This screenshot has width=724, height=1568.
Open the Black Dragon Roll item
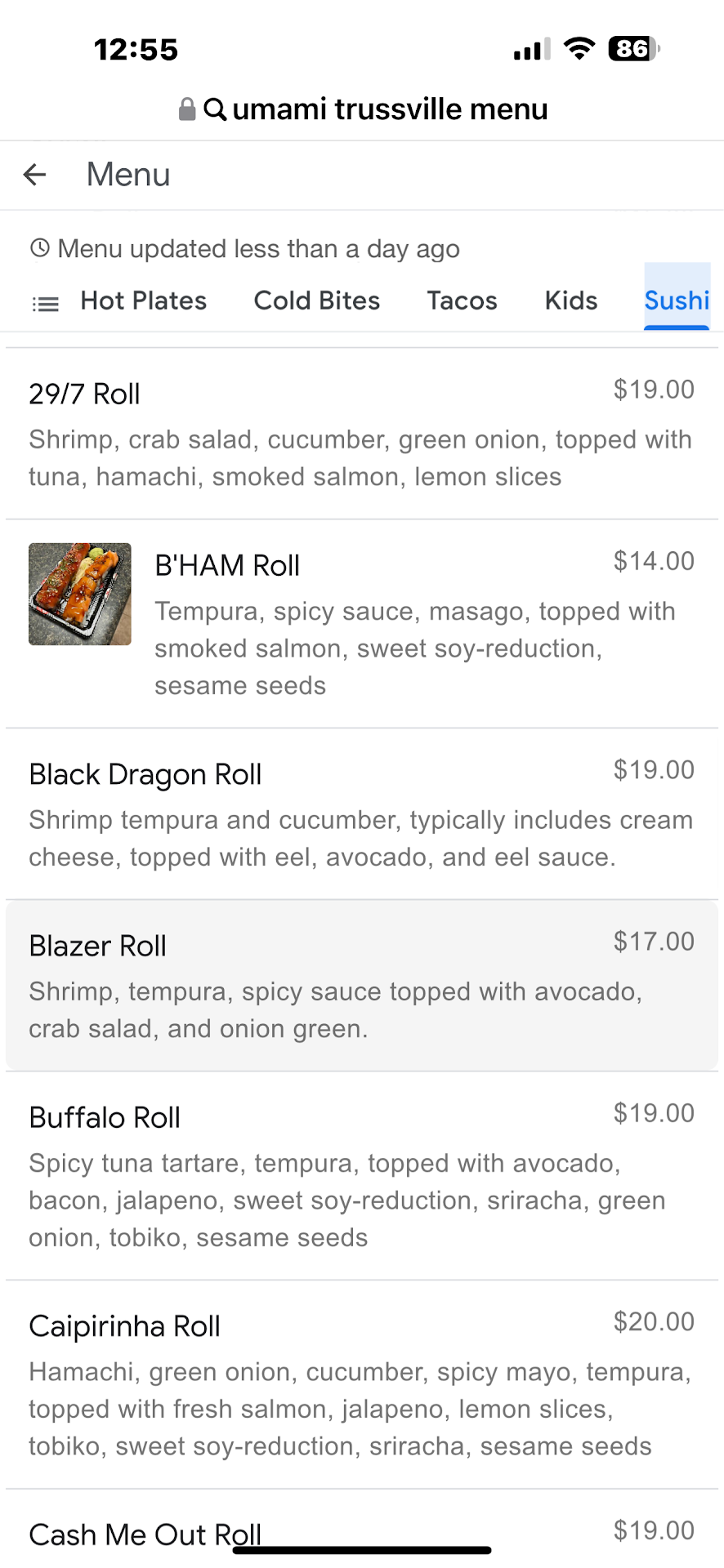tap(361, 813)
